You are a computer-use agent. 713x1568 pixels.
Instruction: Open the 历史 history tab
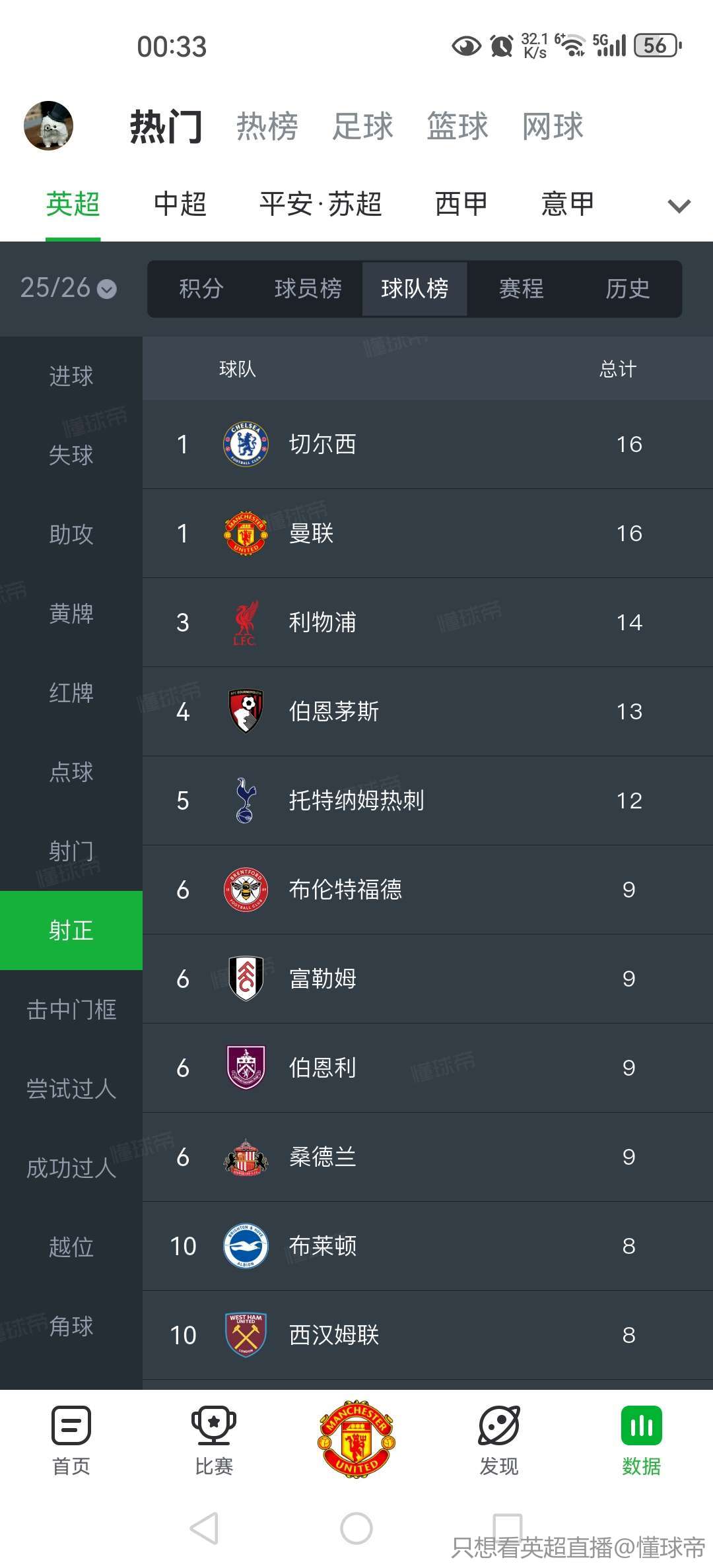[628, 288]
